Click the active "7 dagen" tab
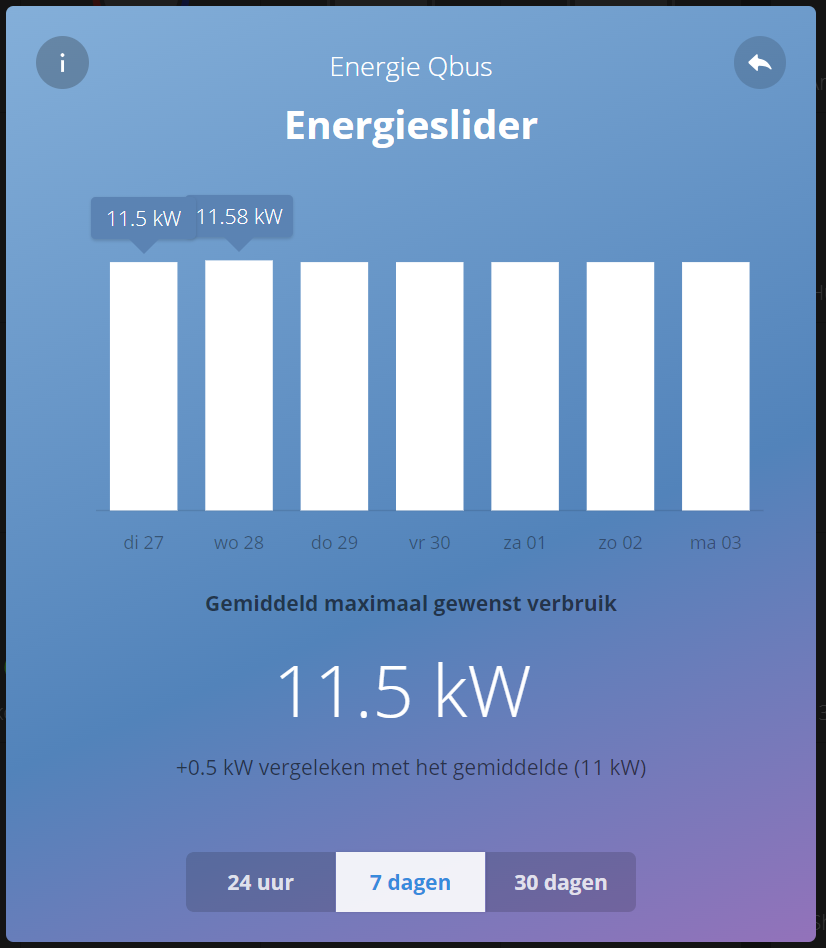 [410, 882]
